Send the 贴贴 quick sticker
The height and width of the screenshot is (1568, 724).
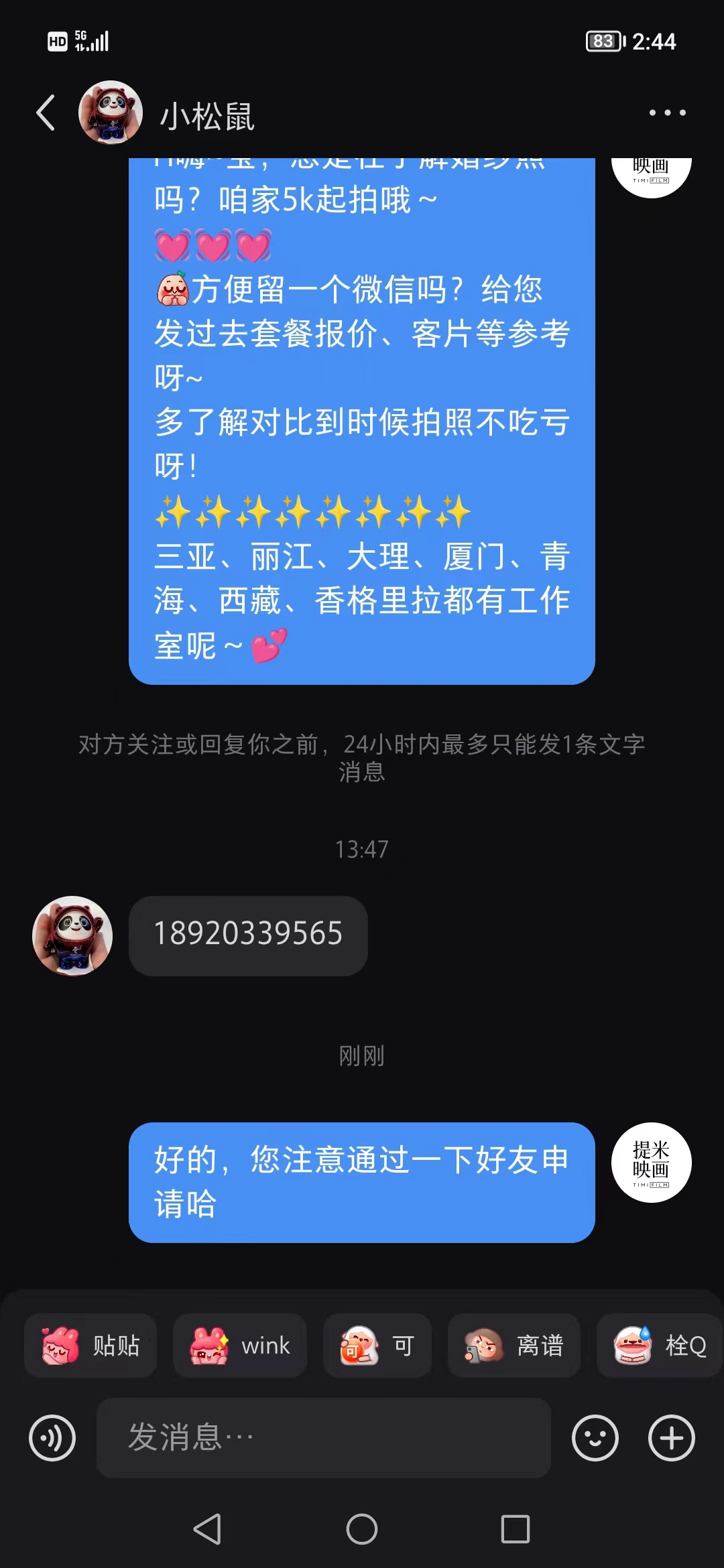coord(90,1346)
